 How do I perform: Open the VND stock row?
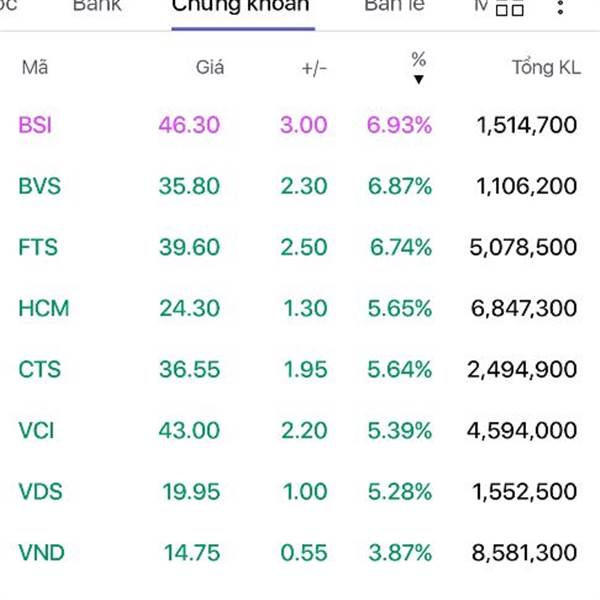click(x=300, y=553)
